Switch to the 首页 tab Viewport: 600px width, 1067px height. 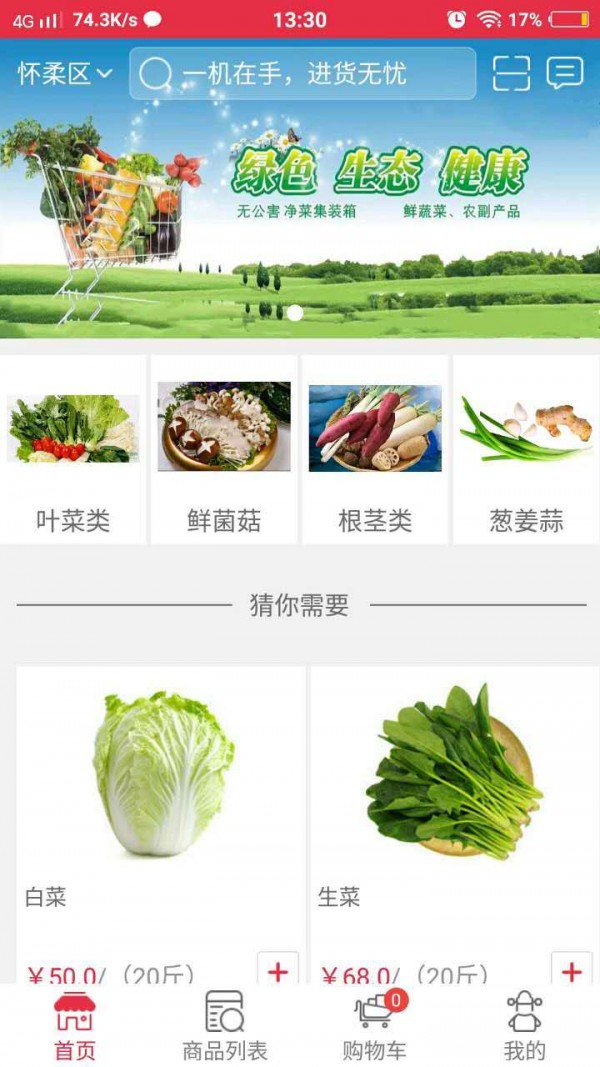[x=75, y=1026]
